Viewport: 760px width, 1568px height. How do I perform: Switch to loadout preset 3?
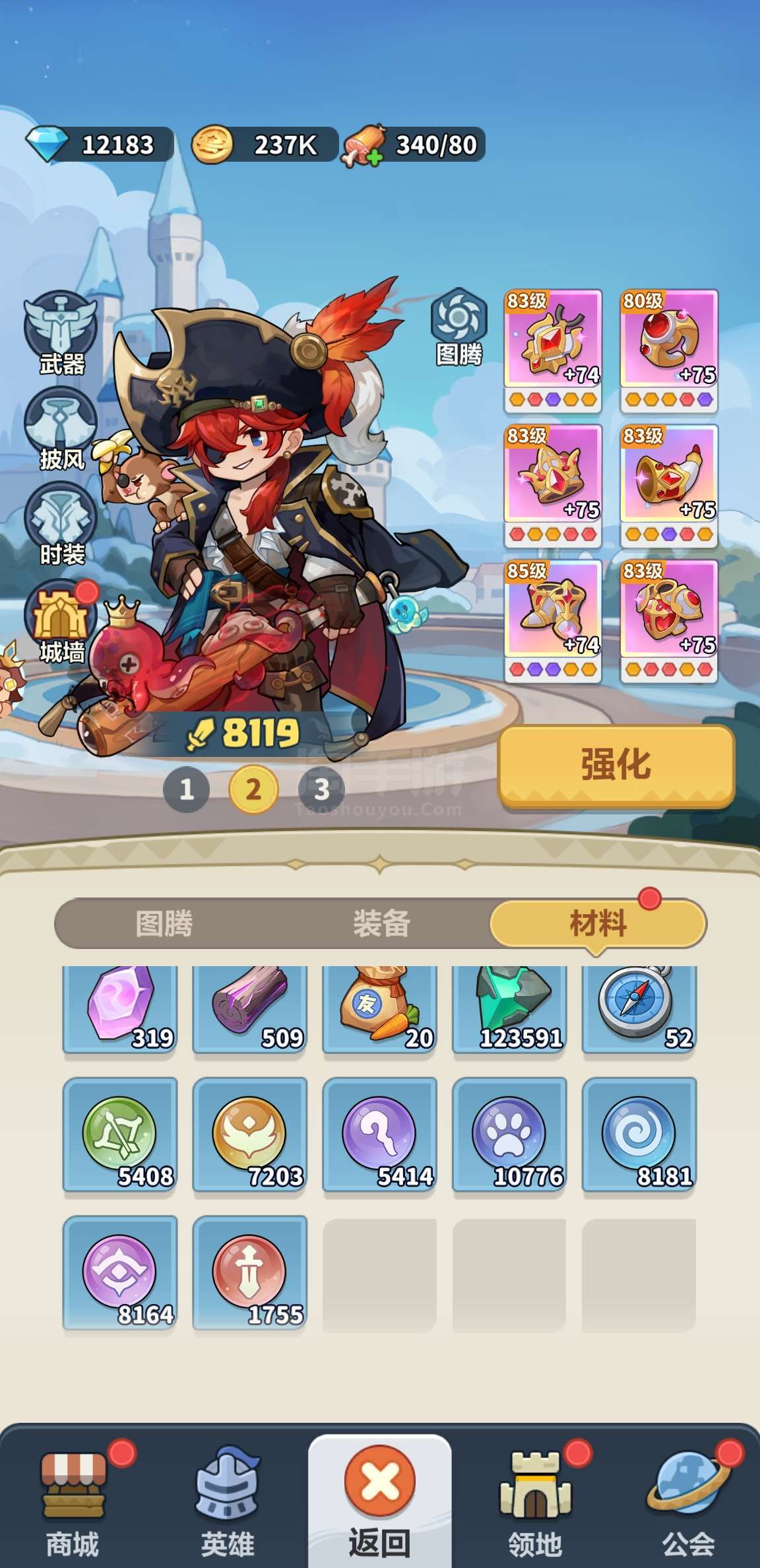tap(321, 789)
